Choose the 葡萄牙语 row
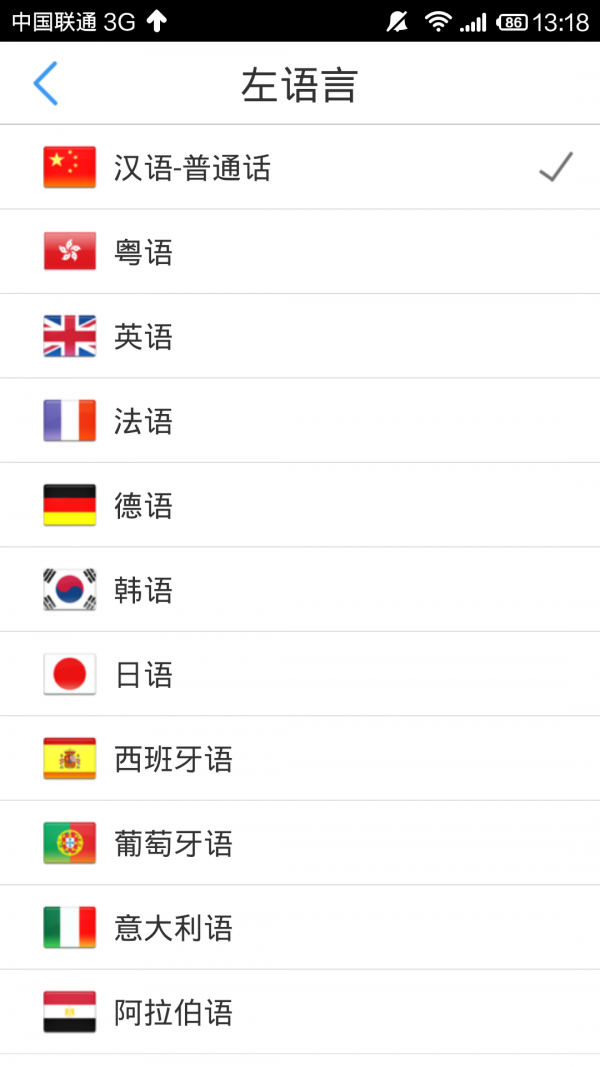The height and width of the screenshot is (1067, 600). coord(173,844)
